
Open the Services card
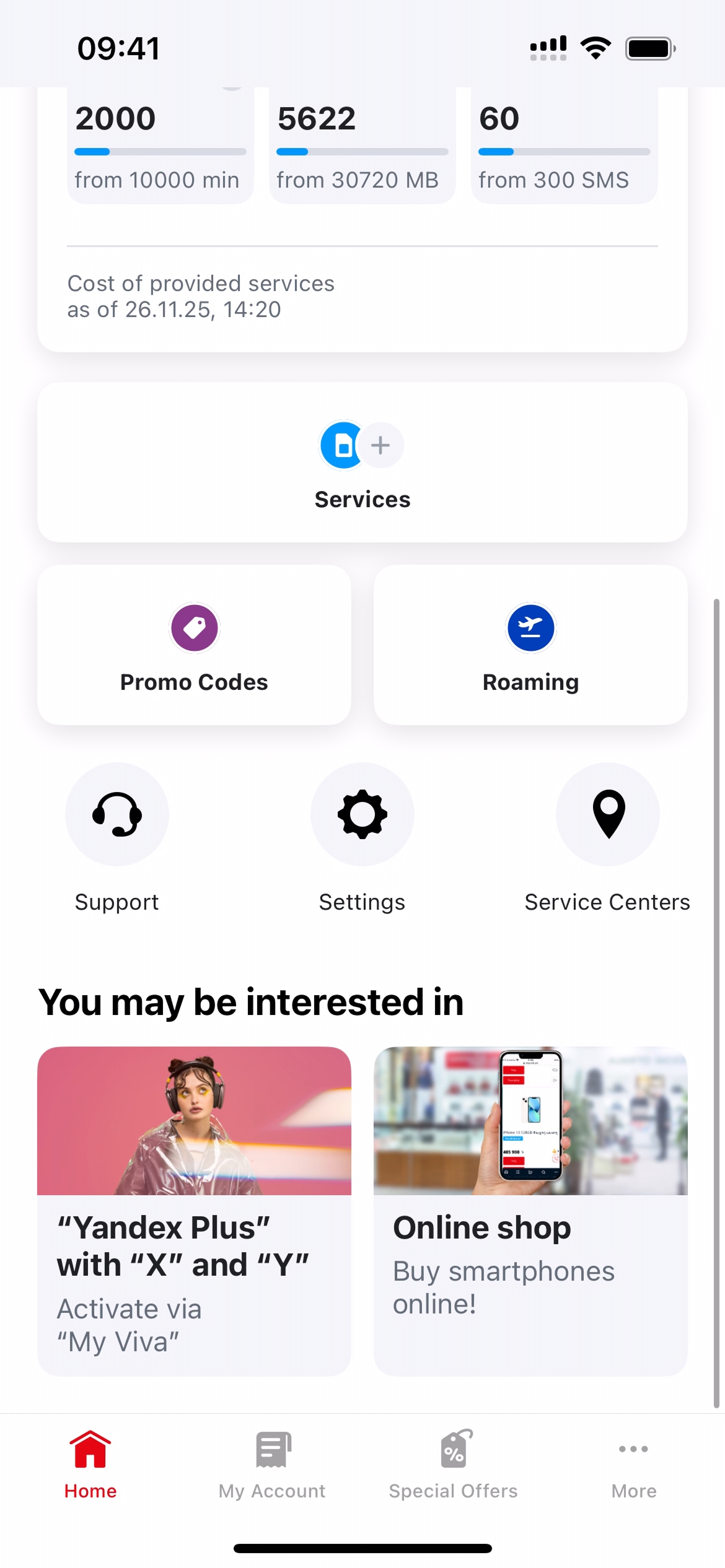(362, 462)
